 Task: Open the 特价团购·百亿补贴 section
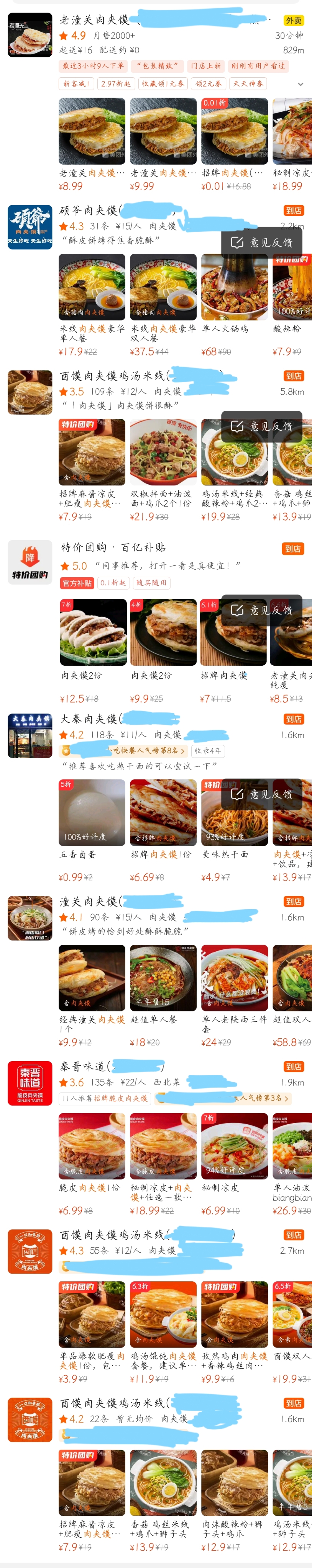(x=113, y=548)
